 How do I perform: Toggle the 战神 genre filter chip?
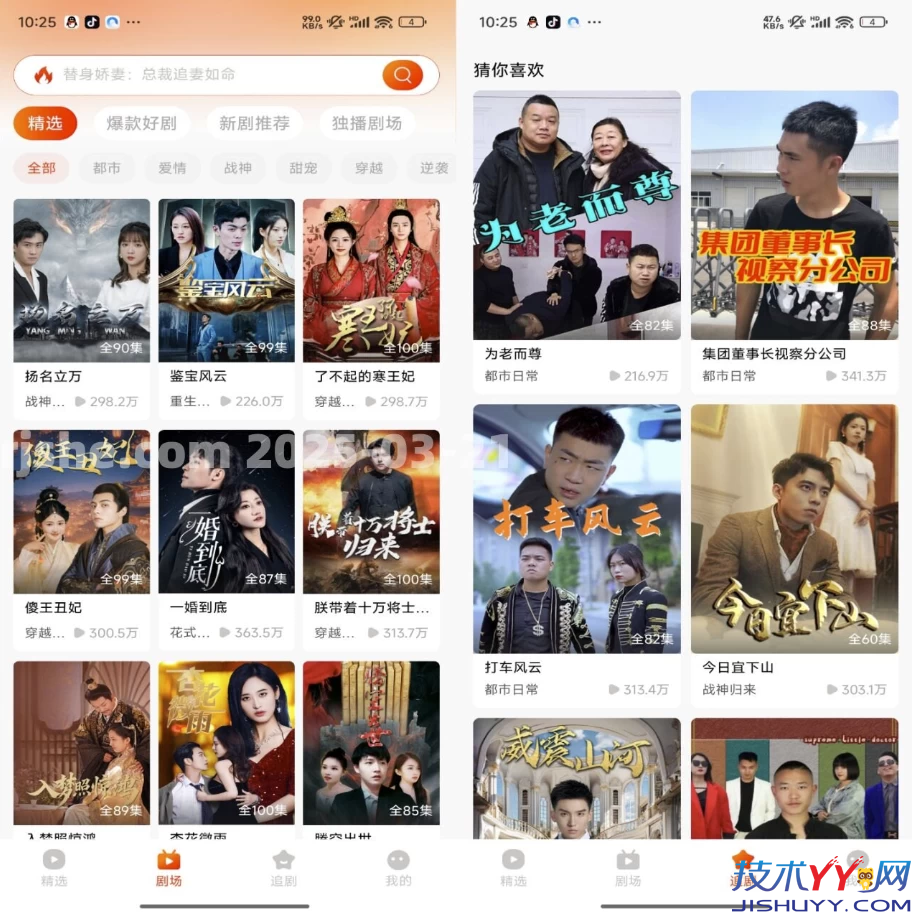point(237,168)
